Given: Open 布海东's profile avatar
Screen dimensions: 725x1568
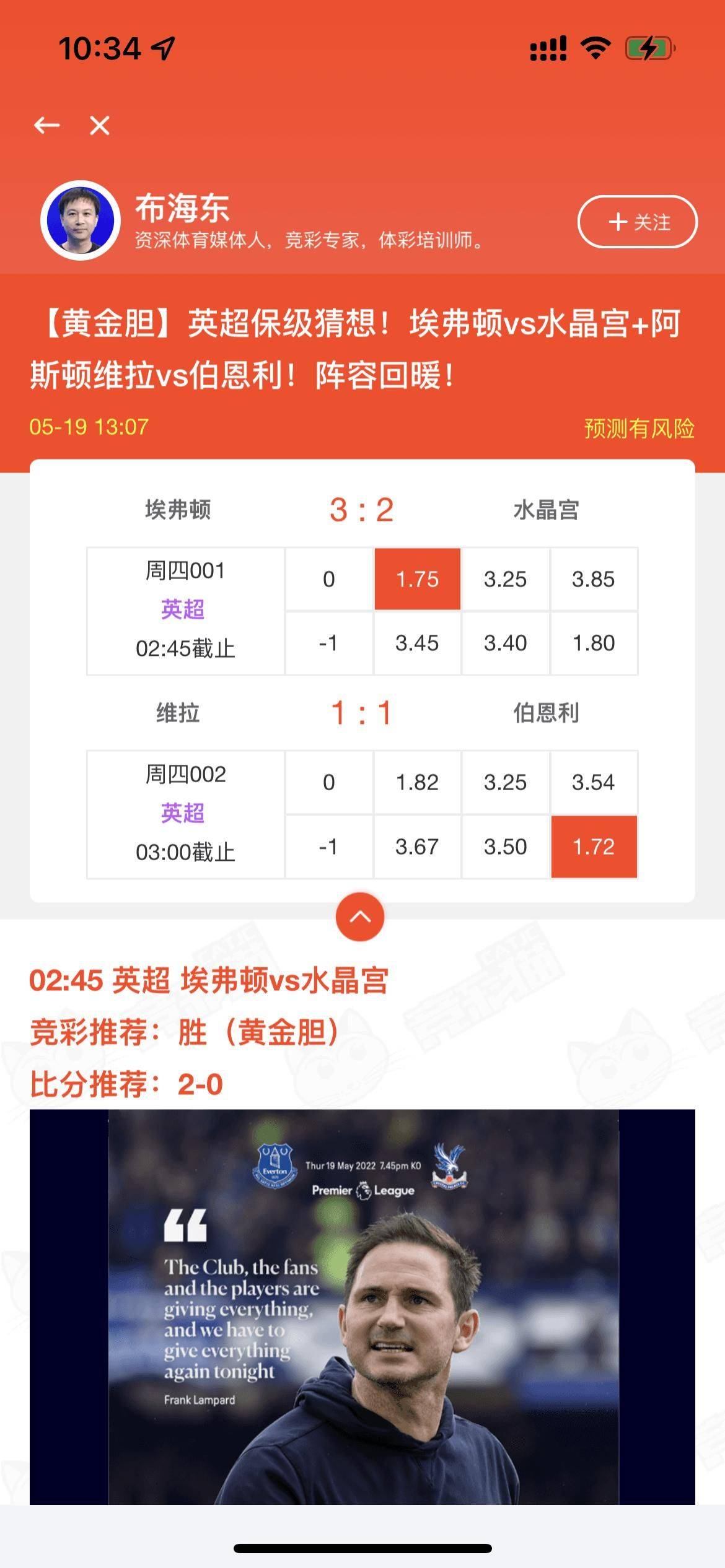Looking at the screenshot, I should (81, 220).
